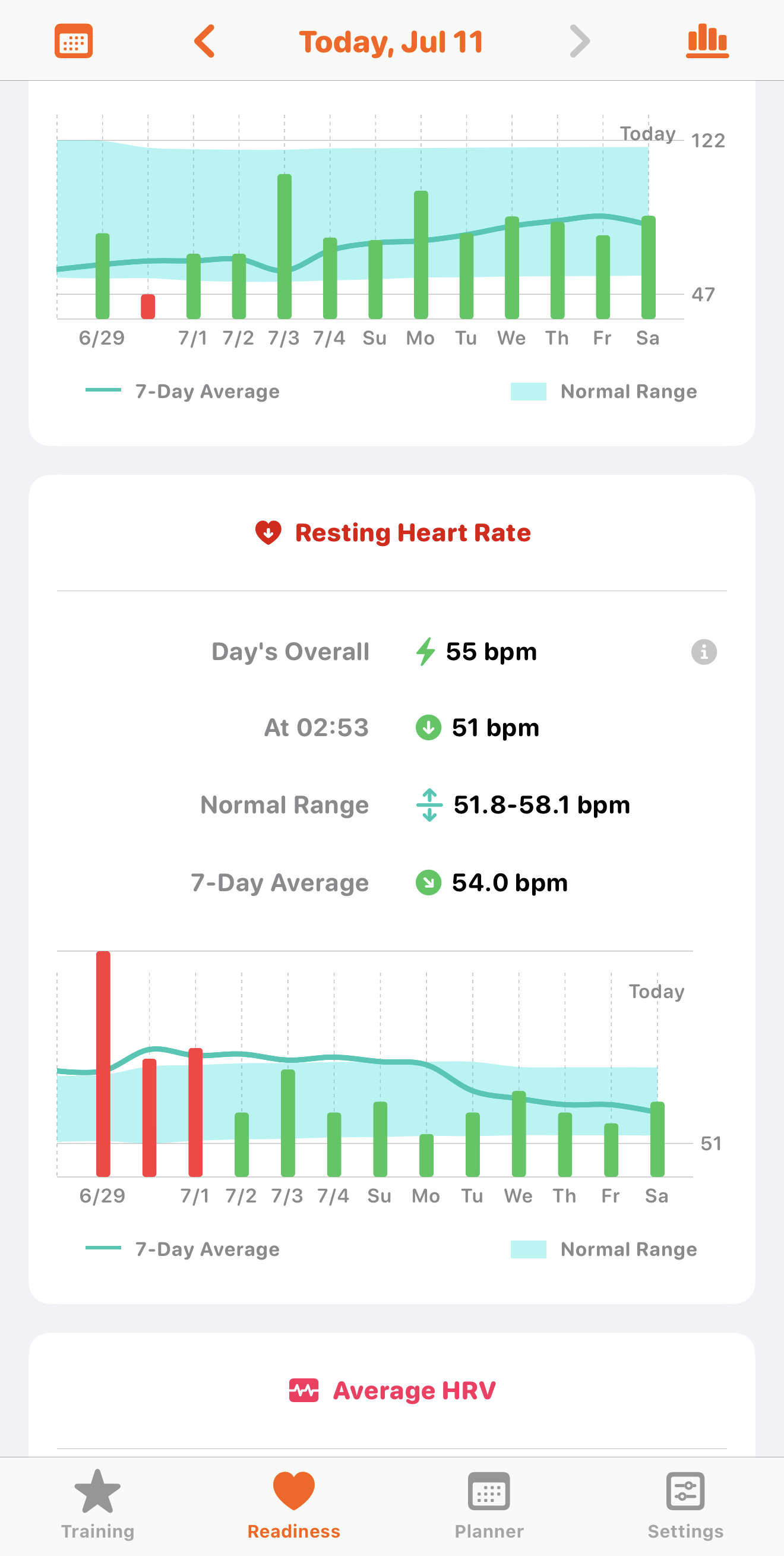Switch to the Training tab
784x1556 pixels.
click(98, 1505)
